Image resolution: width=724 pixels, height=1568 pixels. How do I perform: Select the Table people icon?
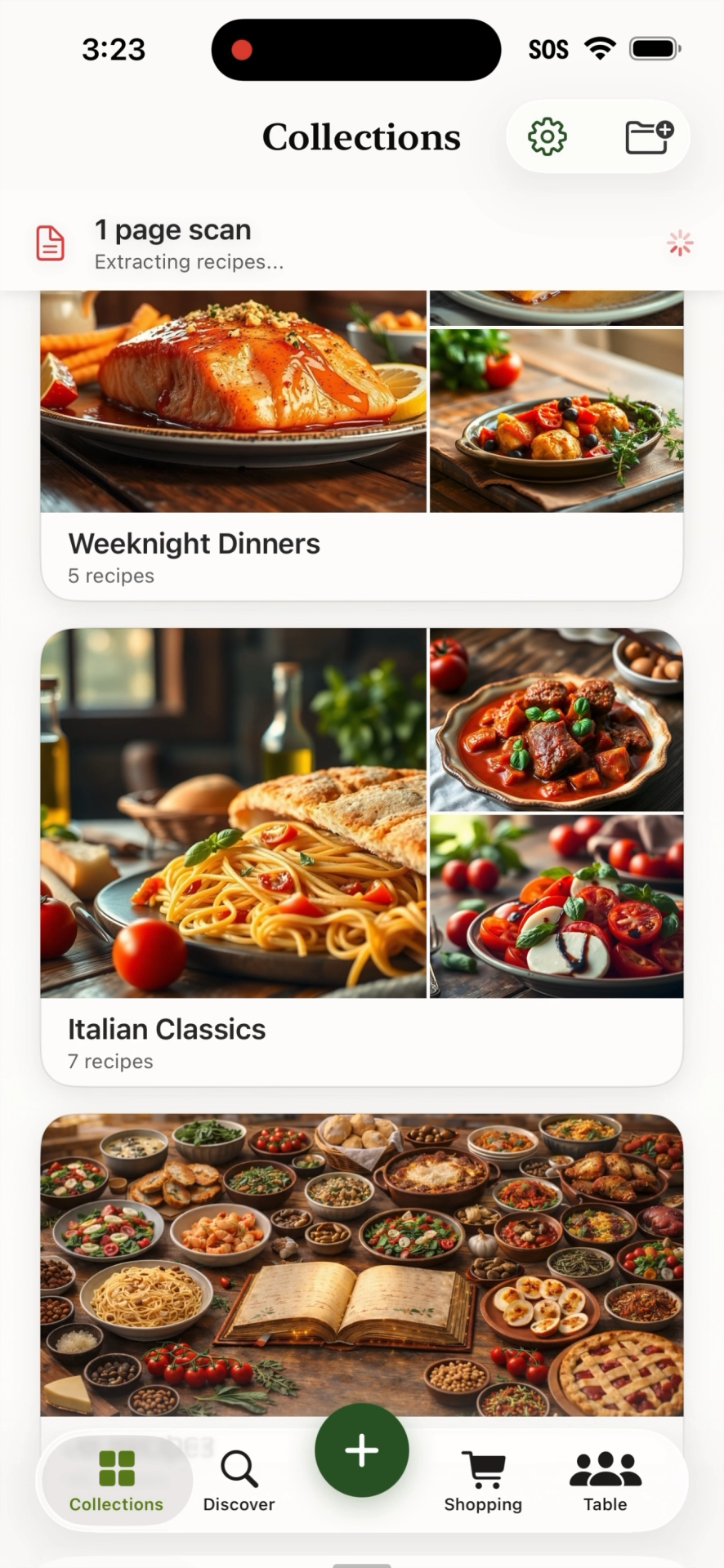pyautogui.click(x=604, y=1470)
